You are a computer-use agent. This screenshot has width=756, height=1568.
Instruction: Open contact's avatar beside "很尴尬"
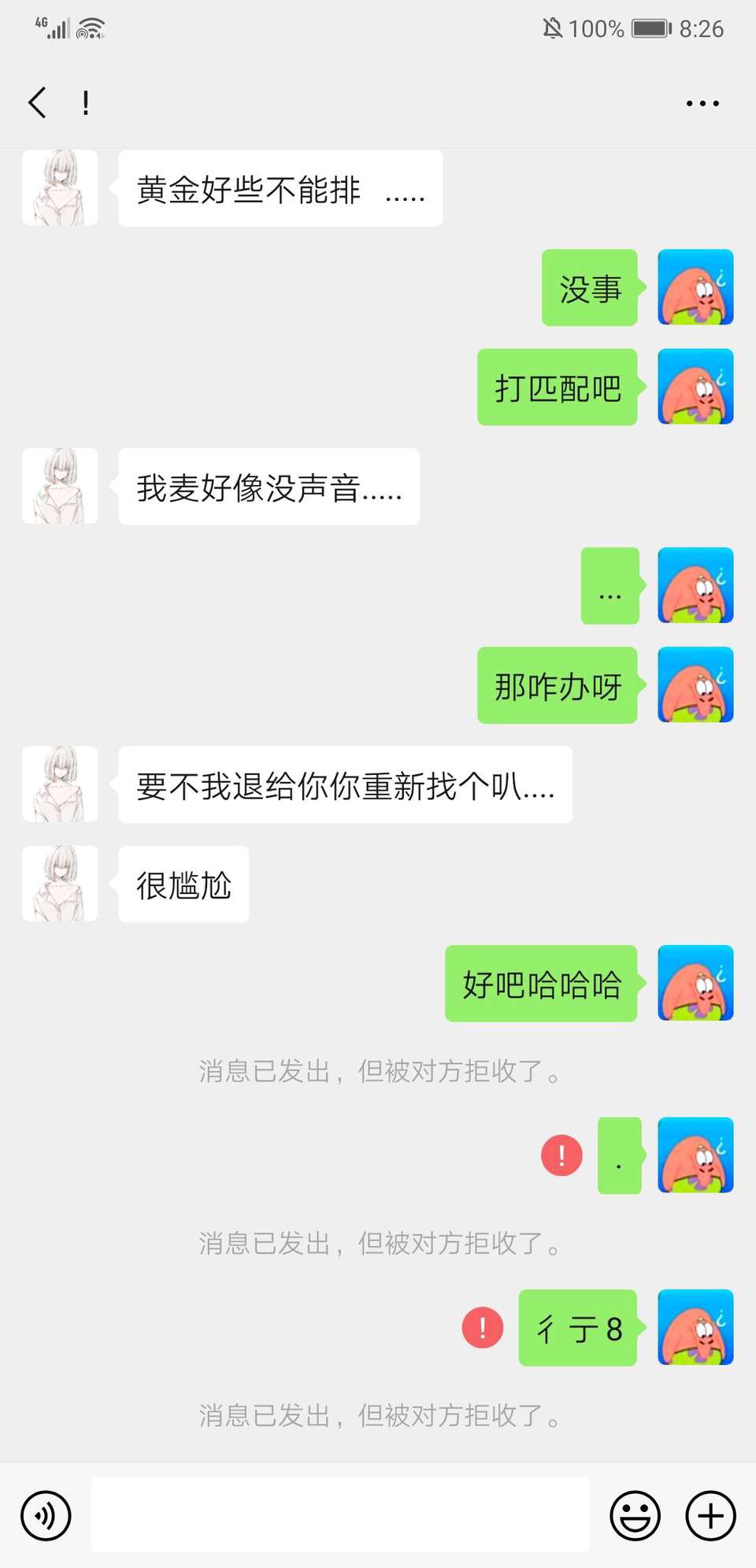tap(60, 884)
